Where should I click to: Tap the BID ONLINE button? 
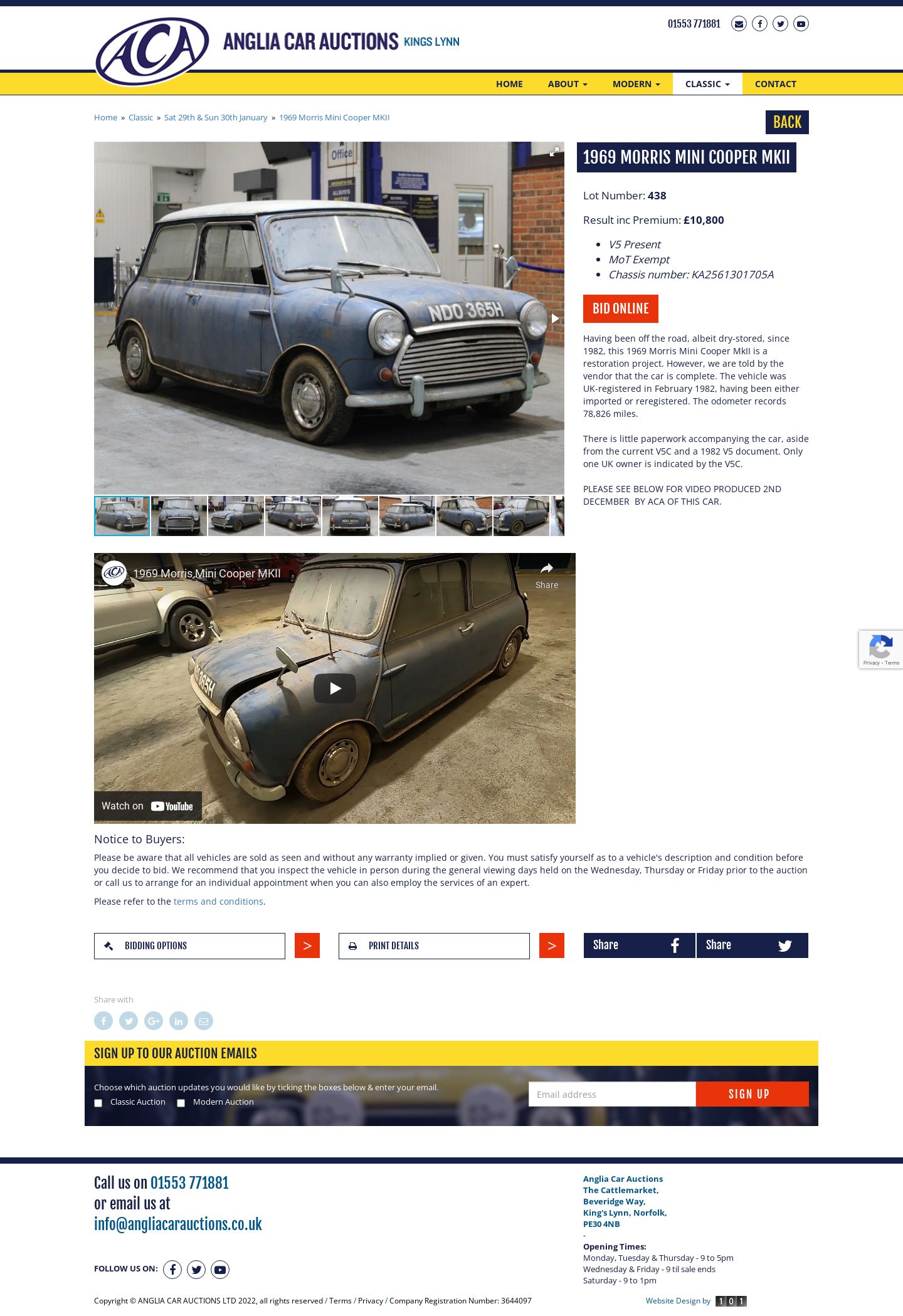click(620, 308)
